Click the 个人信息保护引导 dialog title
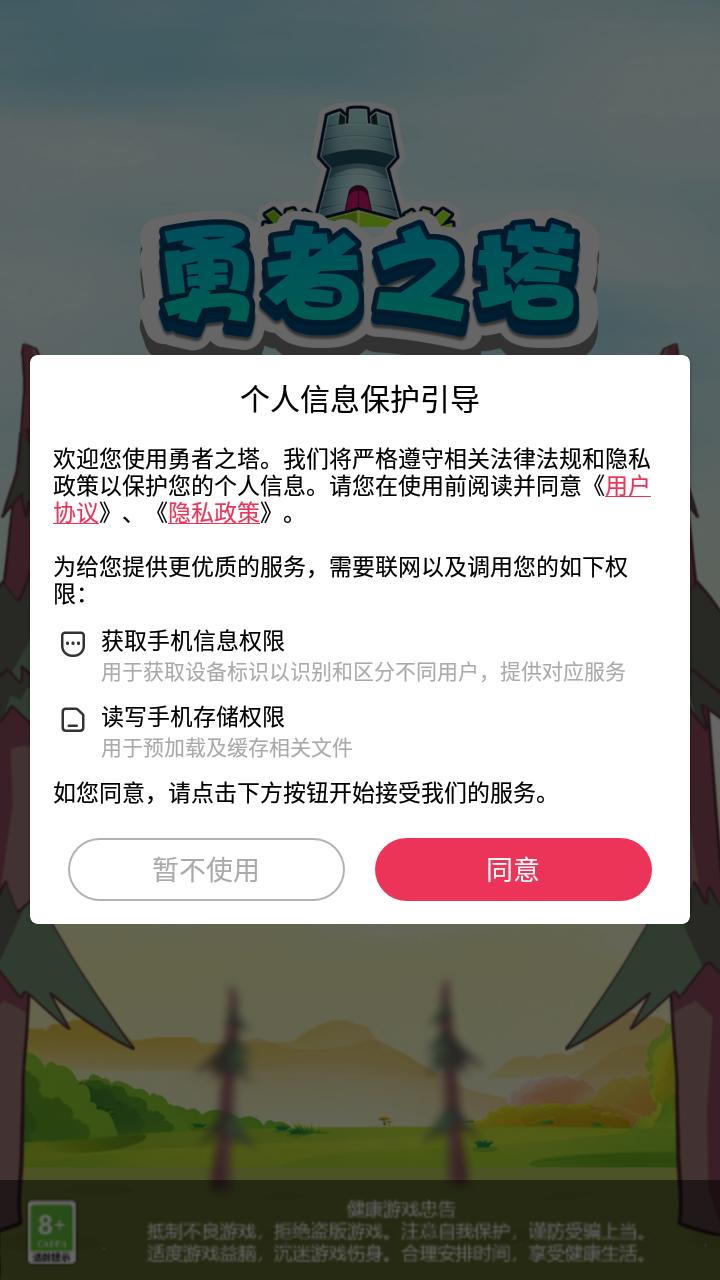The width and height of the screenshot is (720, 1280). 360,398
